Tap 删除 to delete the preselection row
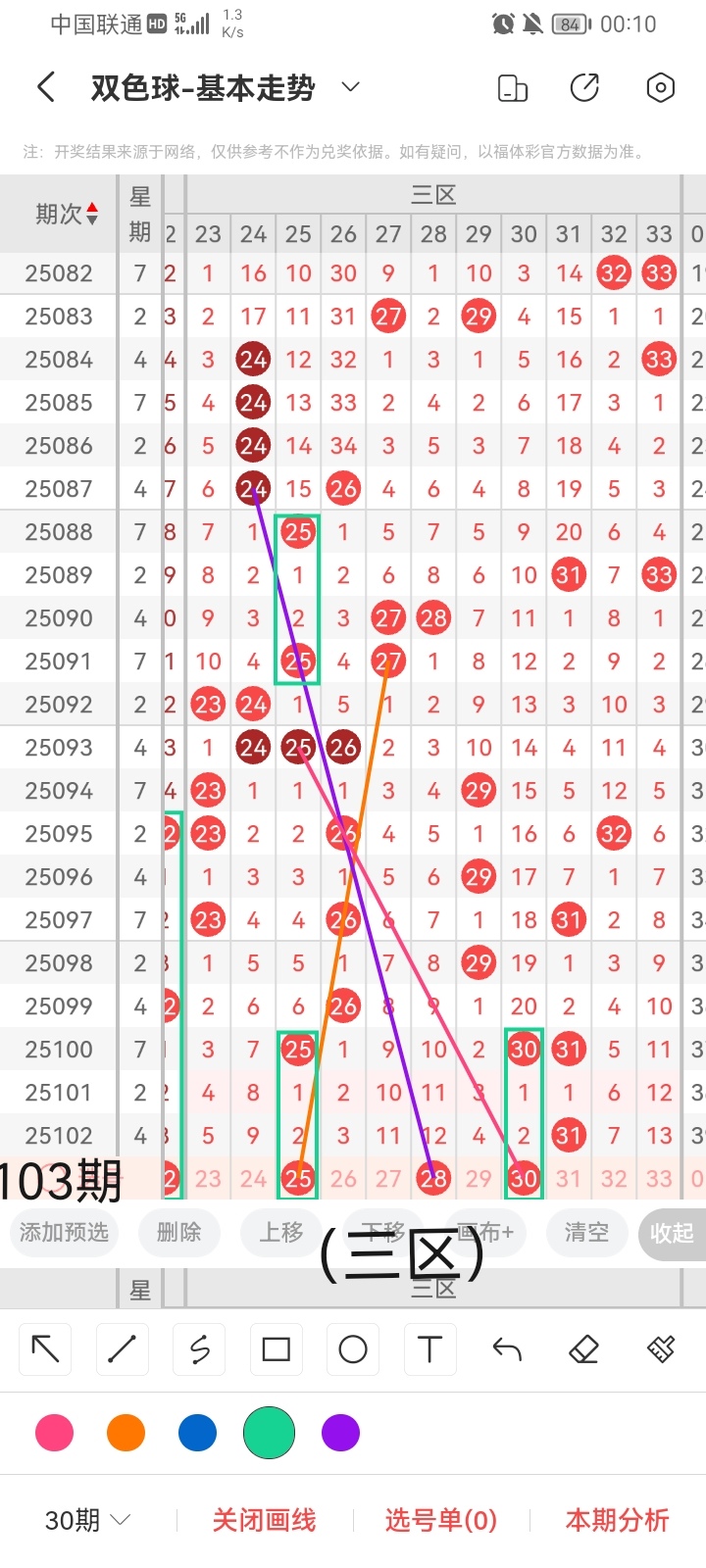The image size is (706, 1568). coord(178,1232)
